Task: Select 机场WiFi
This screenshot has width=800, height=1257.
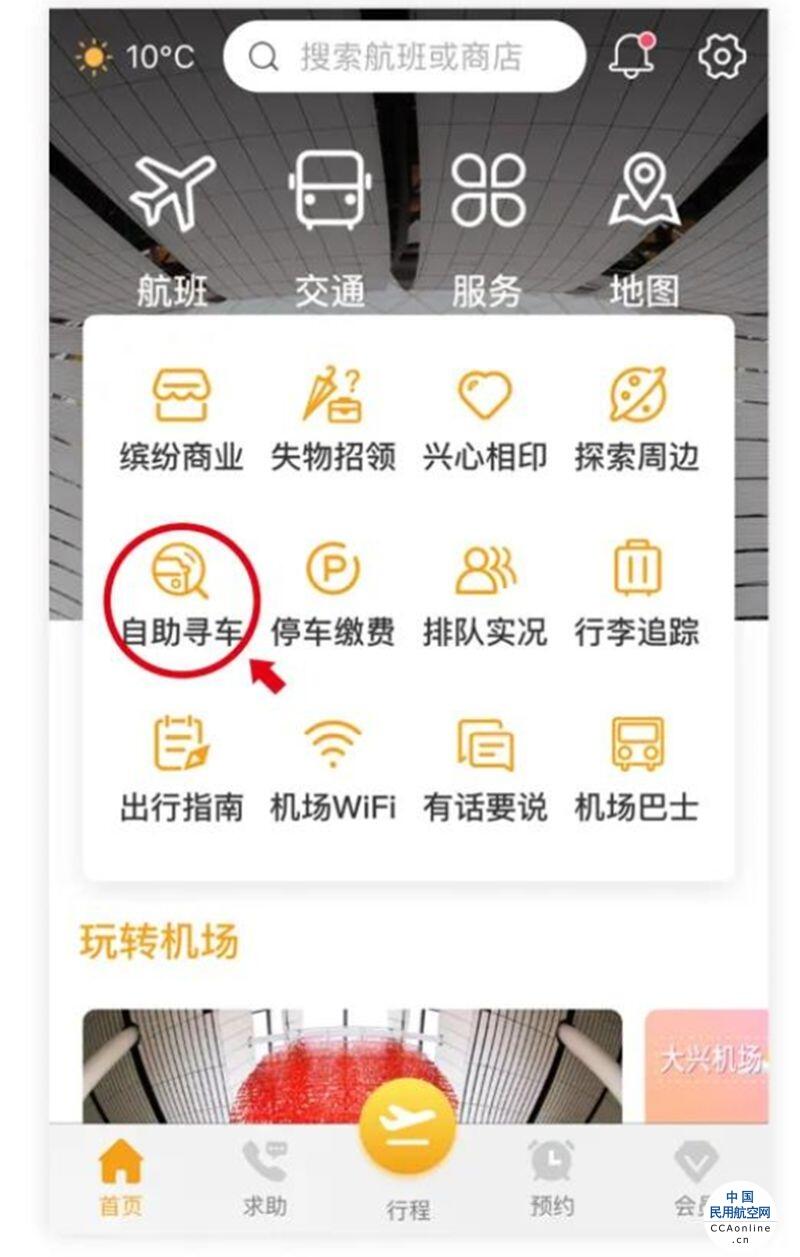Action: point(333,769)
